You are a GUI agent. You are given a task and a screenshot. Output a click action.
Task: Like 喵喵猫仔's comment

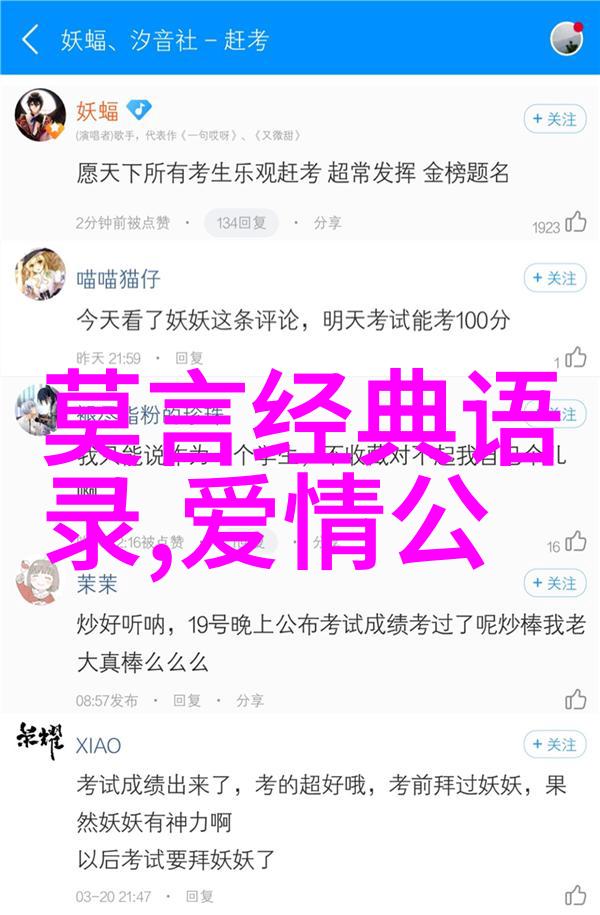click(x=576, y=357)
